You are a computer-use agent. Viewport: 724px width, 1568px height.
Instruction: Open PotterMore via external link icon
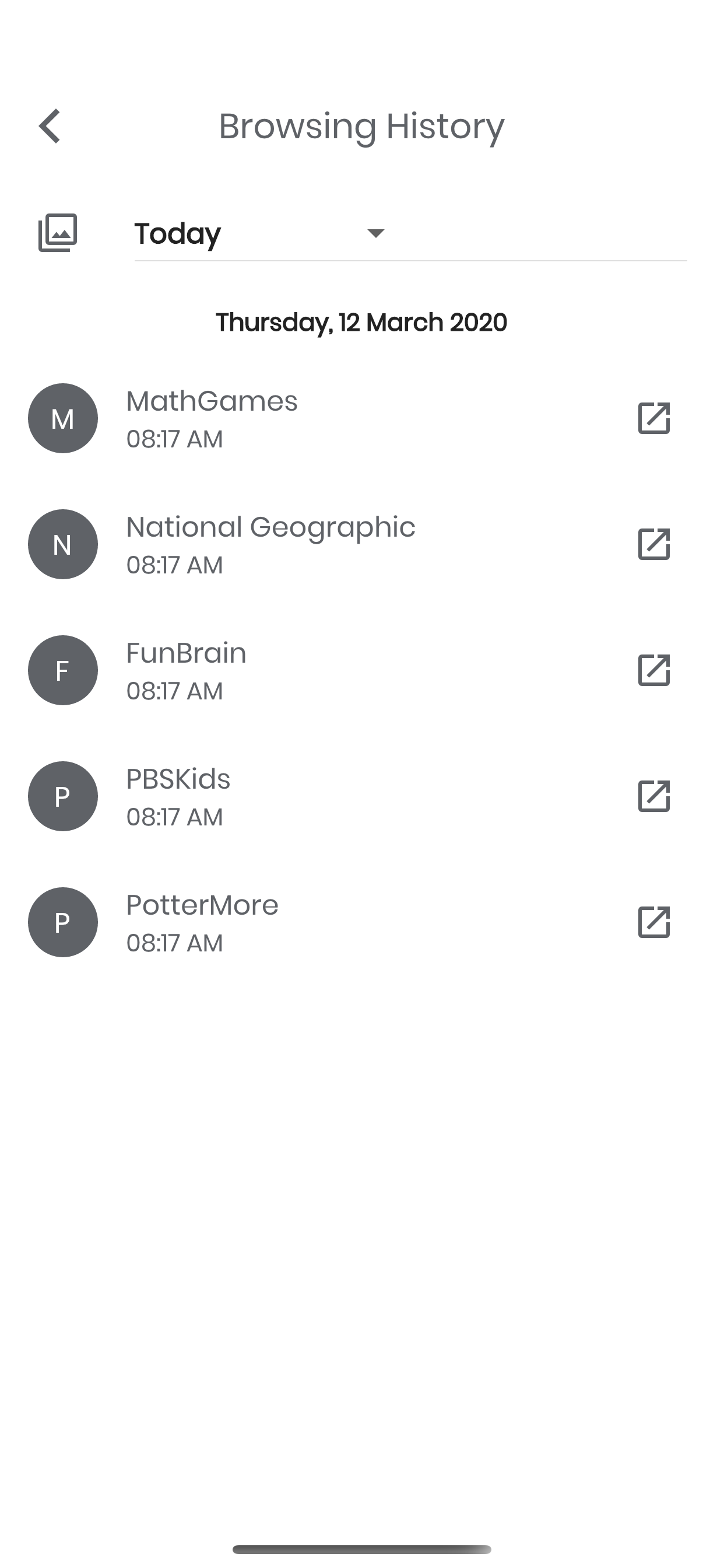tap(655, 922)
